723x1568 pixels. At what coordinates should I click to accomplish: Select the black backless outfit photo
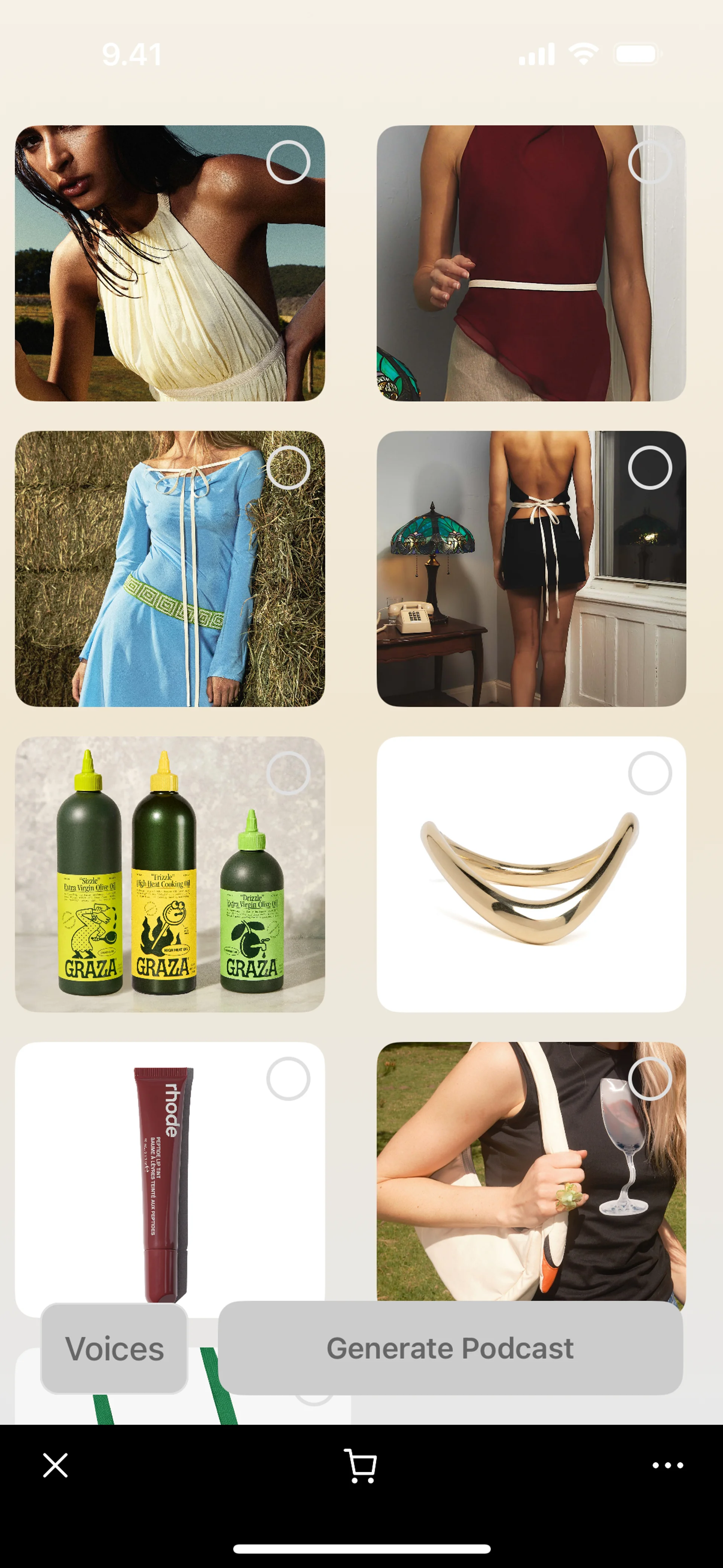[649, 468]
